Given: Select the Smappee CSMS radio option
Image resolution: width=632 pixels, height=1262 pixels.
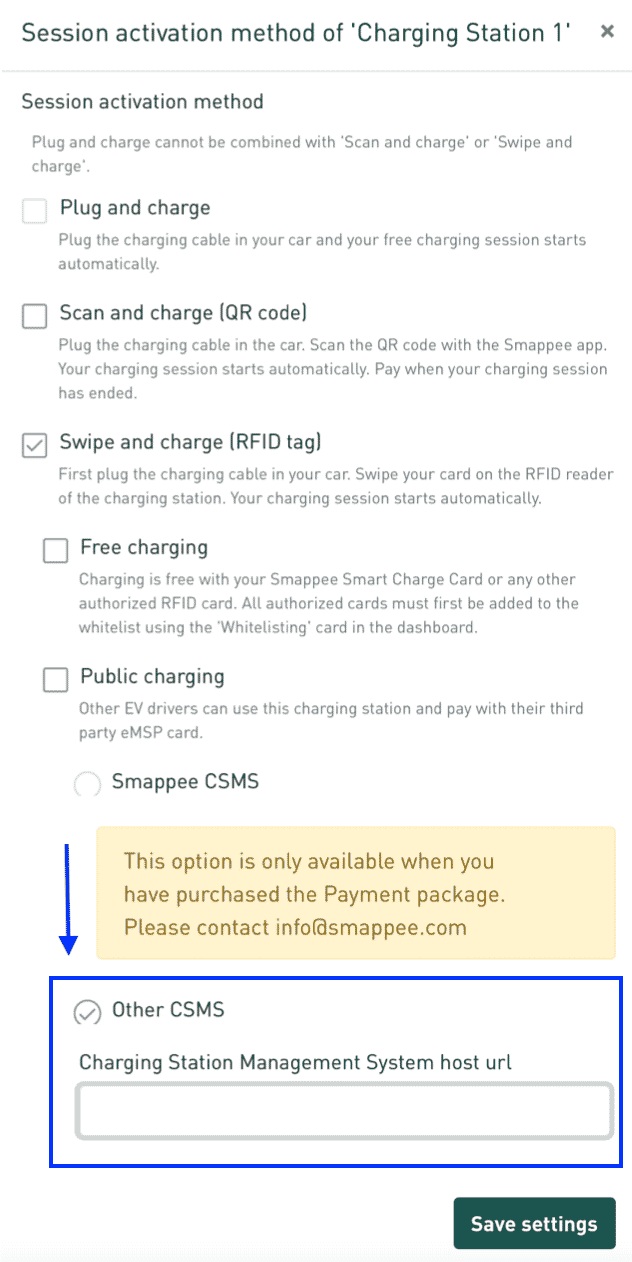Looking at the screenshot, I should pyautogui.click(x=87, y=784).
